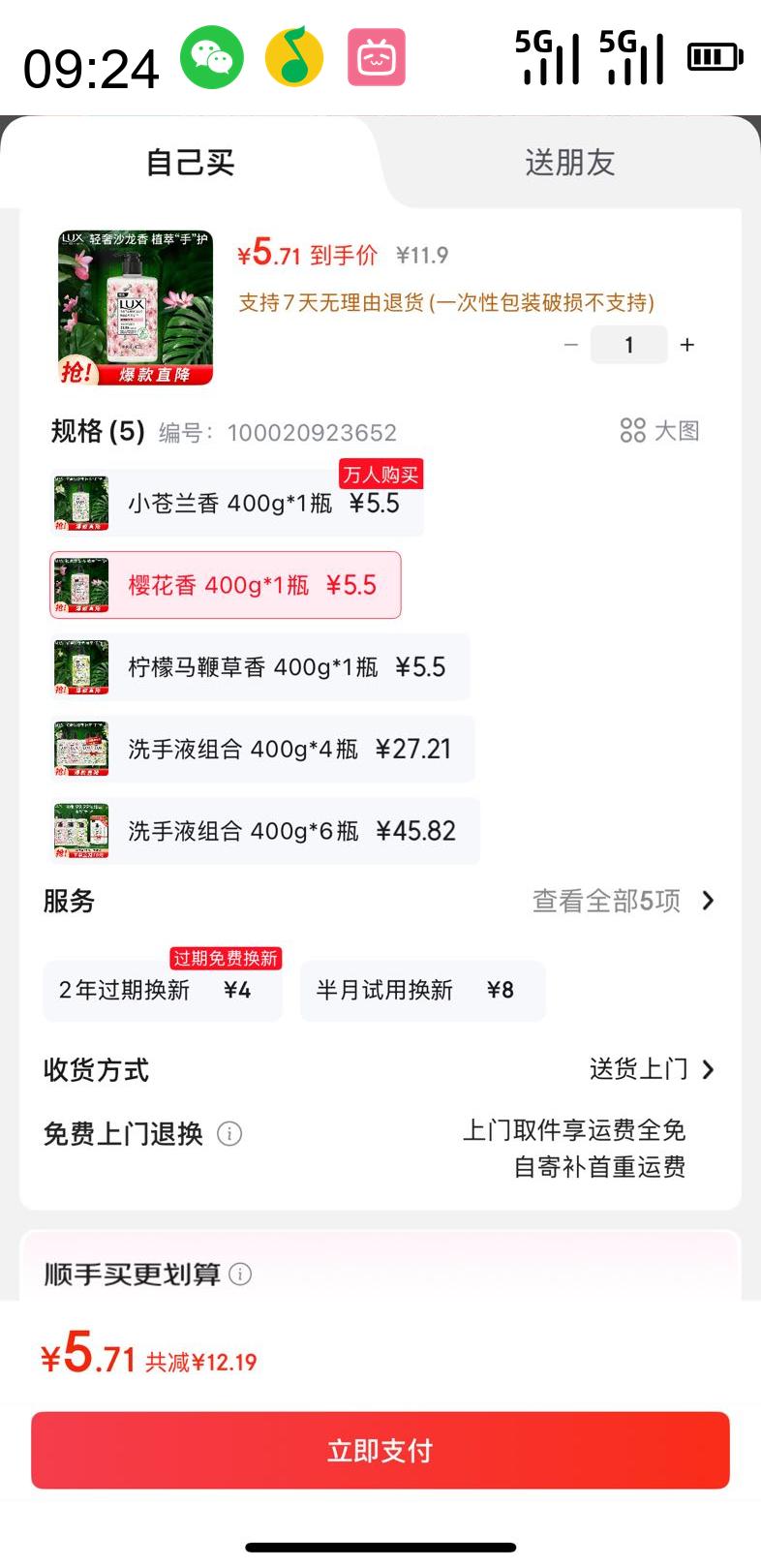
Task: Add 2年过期换新 service for ¥4
Action: click(x=162, y=990)
